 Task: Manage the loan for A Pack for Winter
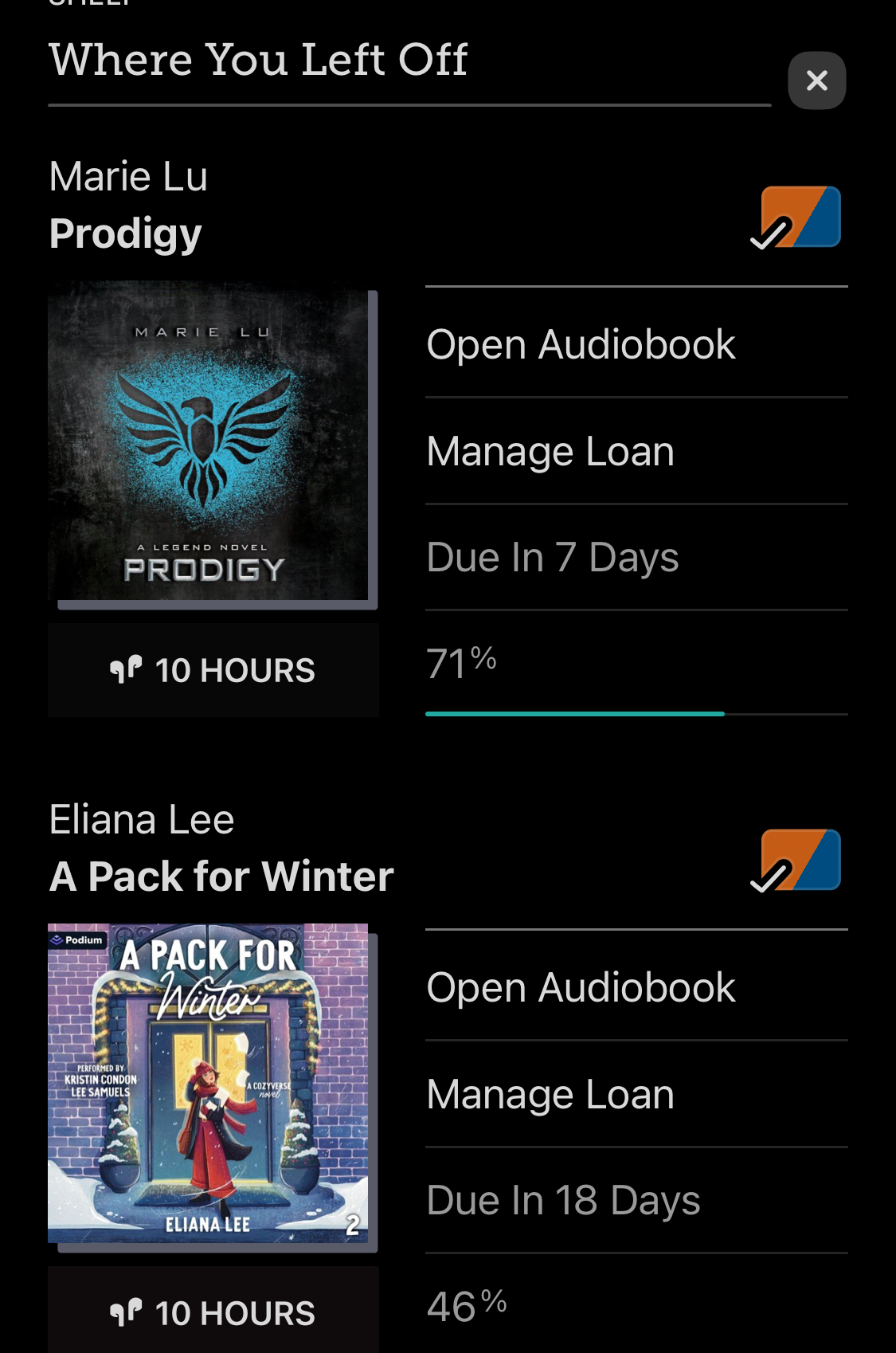click(x=550, y=1095)
